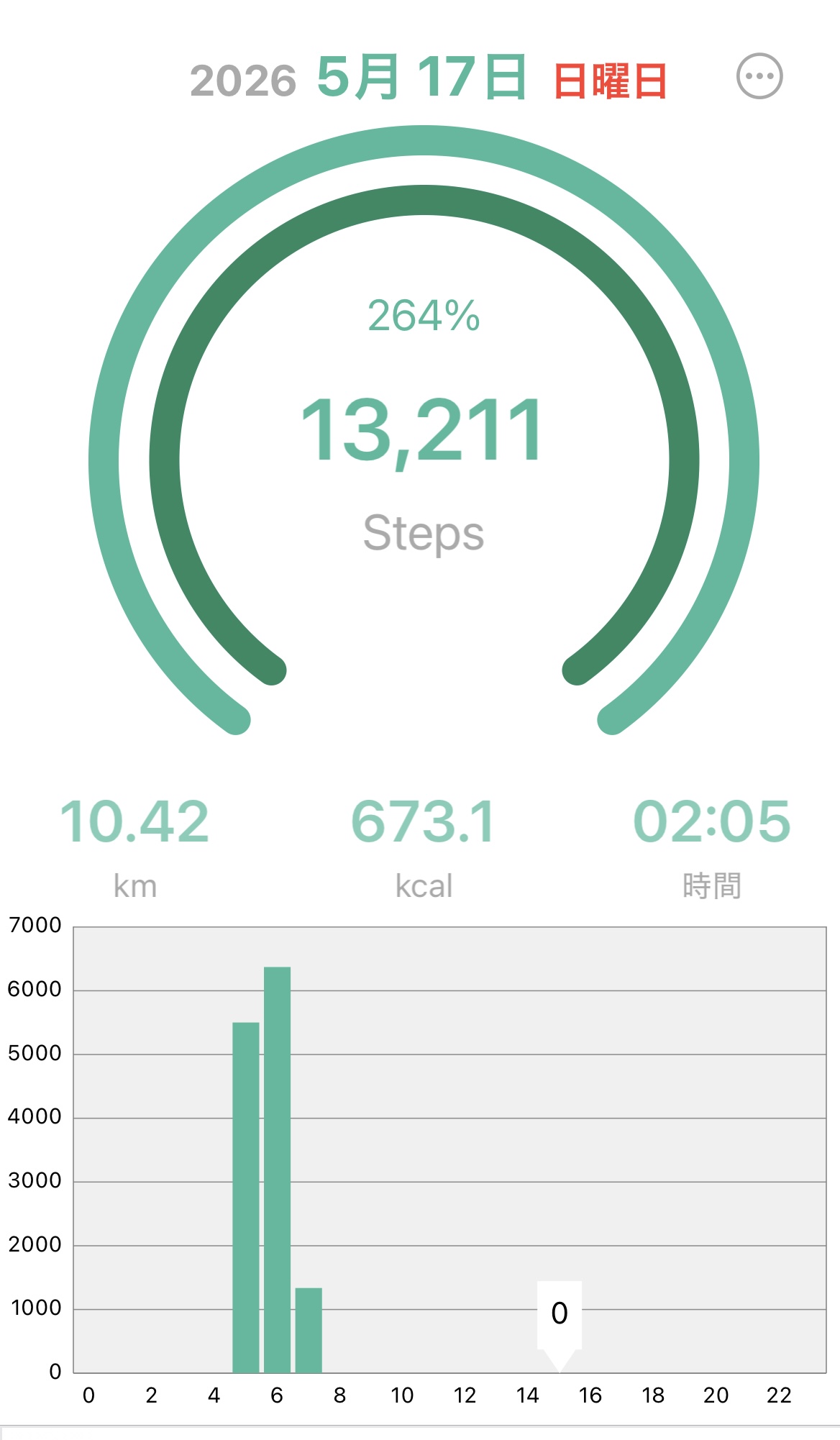This screenshot has height=1440, width=840.
Task: Select the 6 o'clock bar in chart
Action: coord(277,1170)
